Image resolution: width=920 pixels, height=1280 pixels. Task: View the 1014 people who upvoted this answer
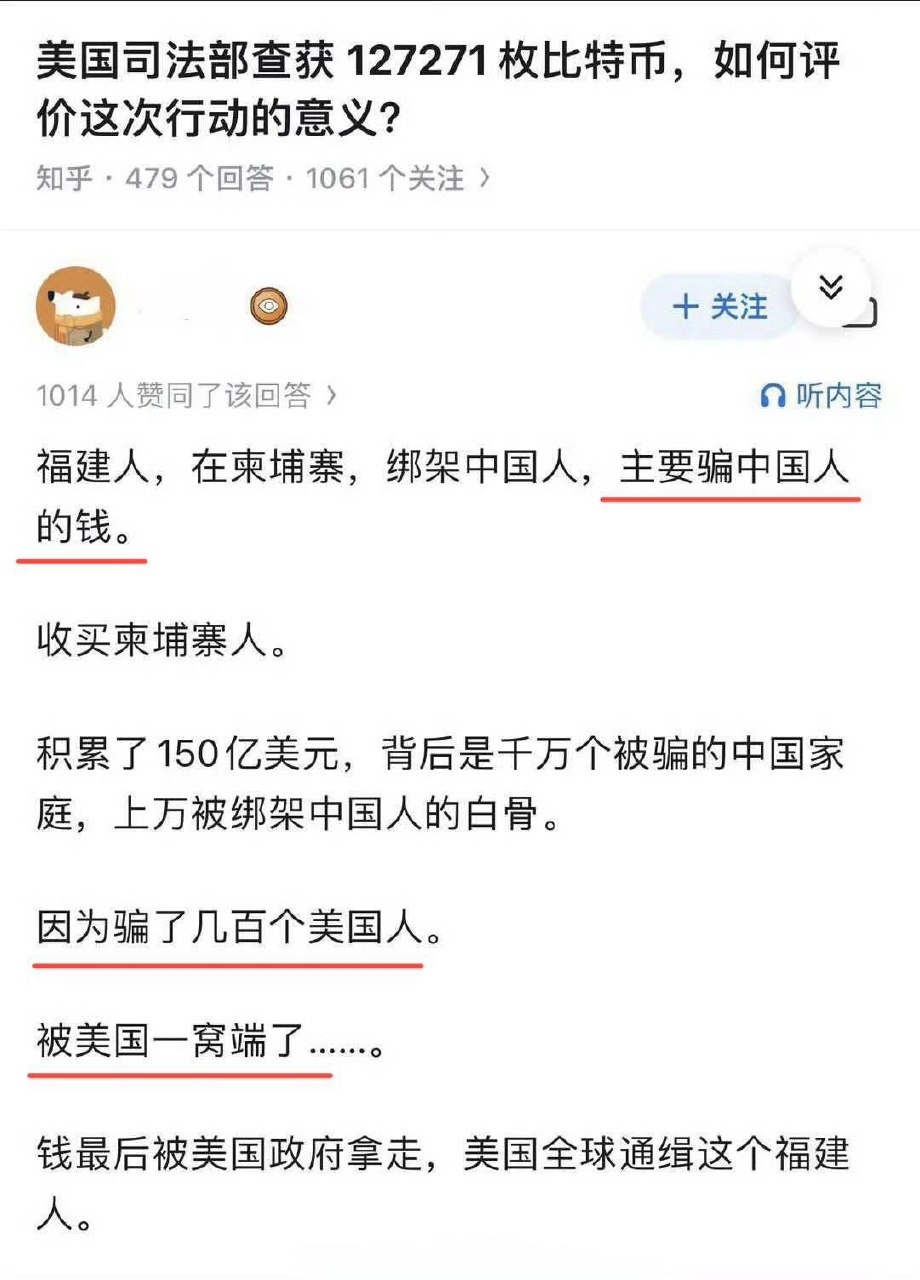[187, 397]
